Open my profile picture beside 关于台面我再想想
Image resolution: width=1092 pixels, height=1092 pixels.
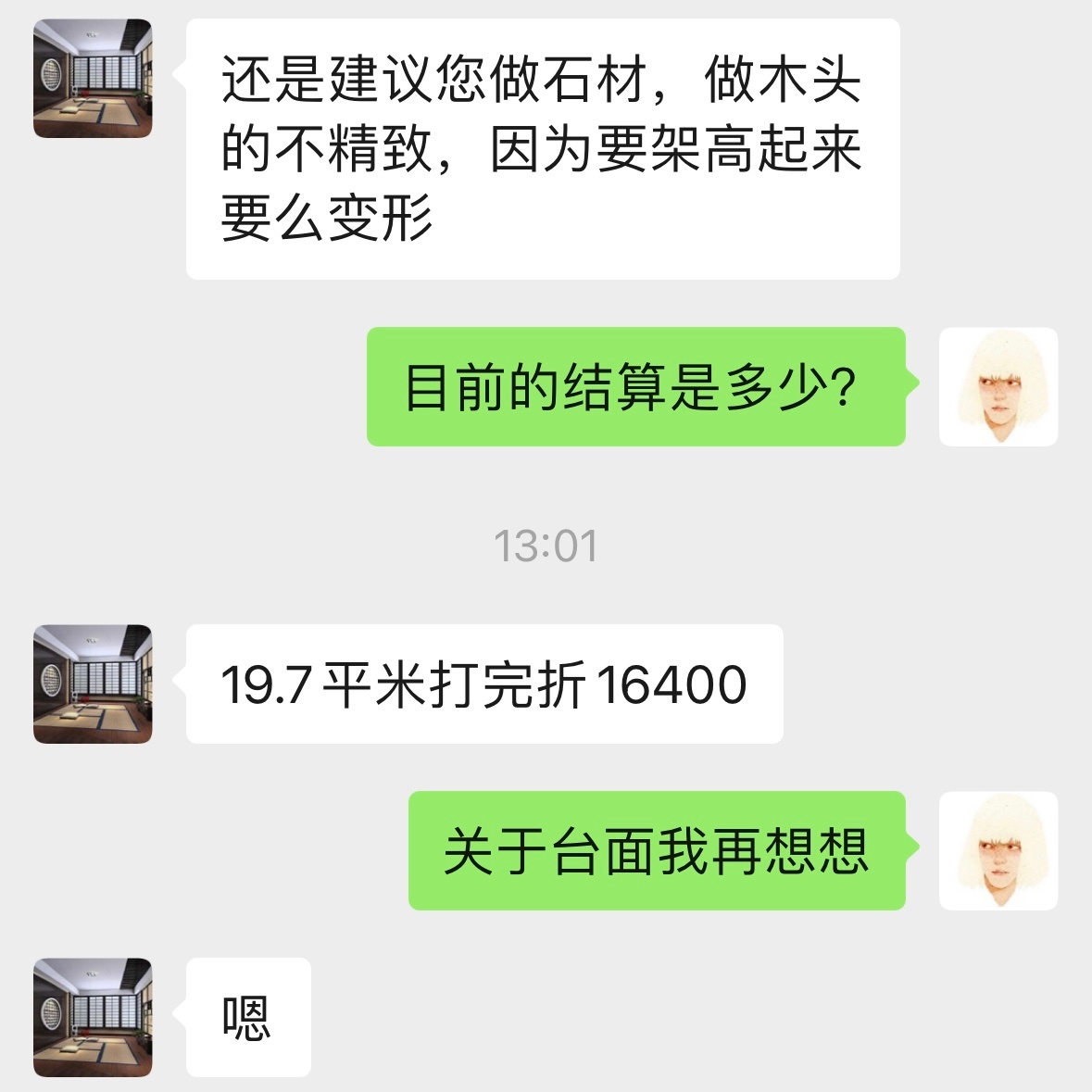pos(998,850)
